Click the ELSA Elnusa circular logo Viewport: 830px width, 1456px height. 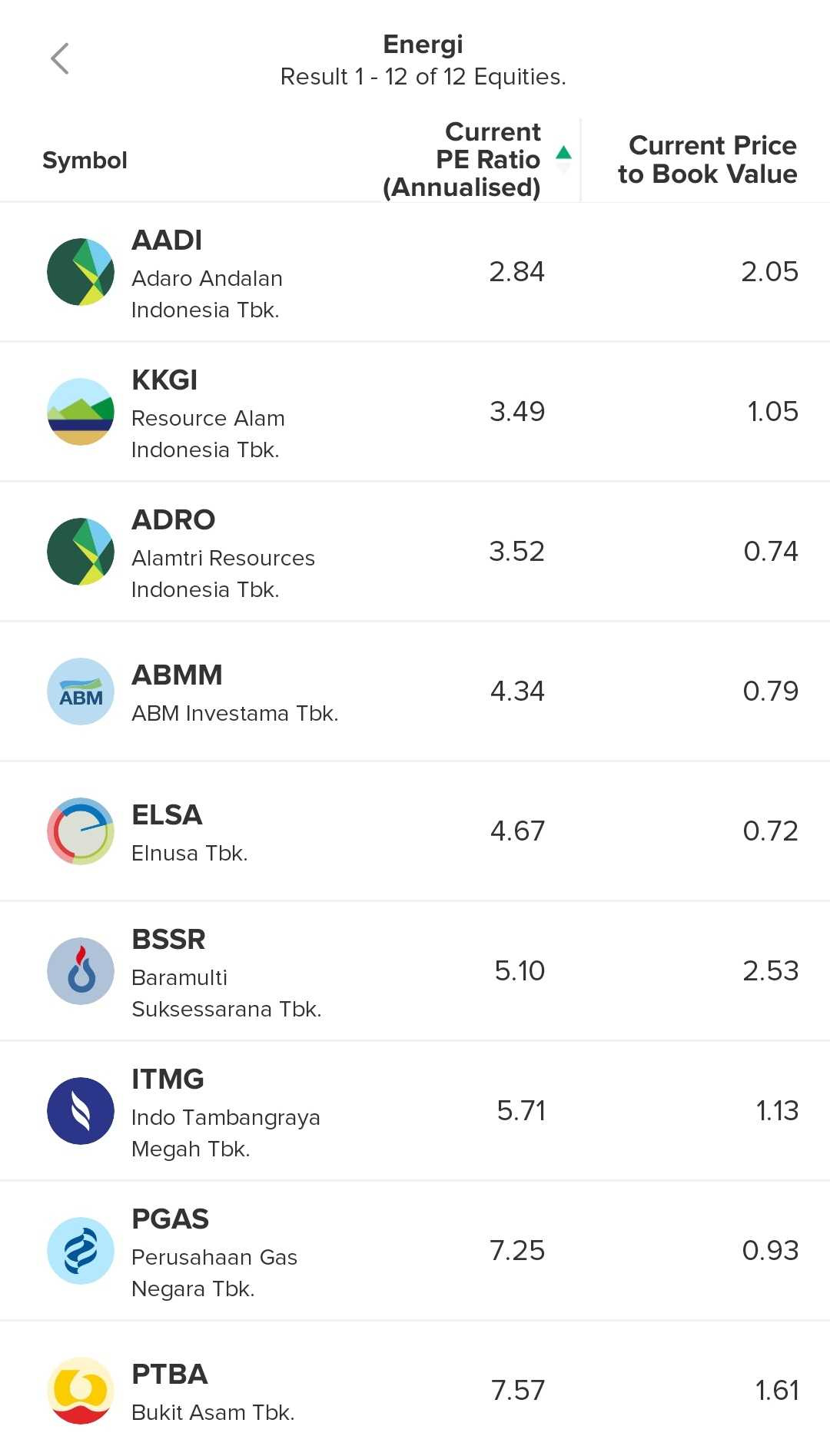(x=80, y=831)
